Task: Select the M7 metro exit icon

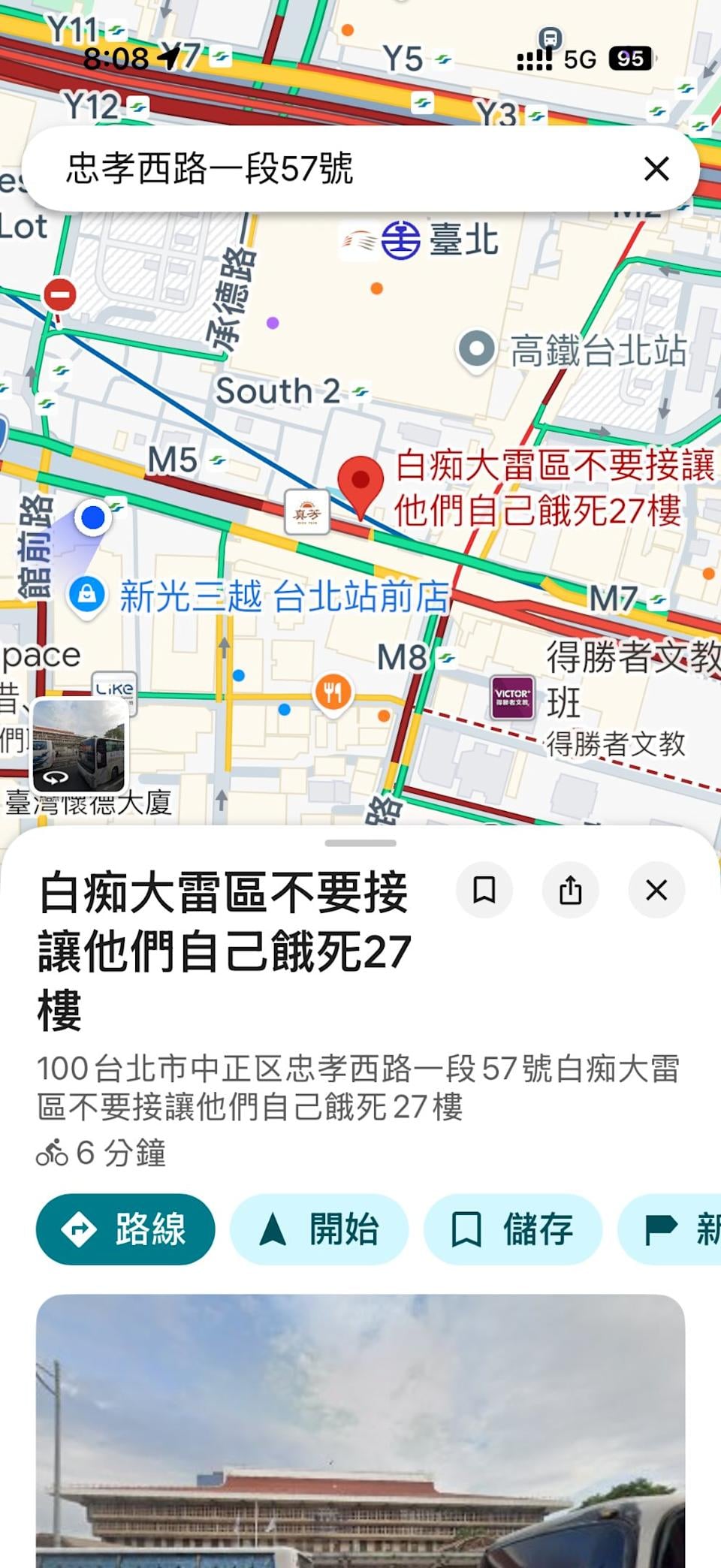Action: [x=656, y=600]
